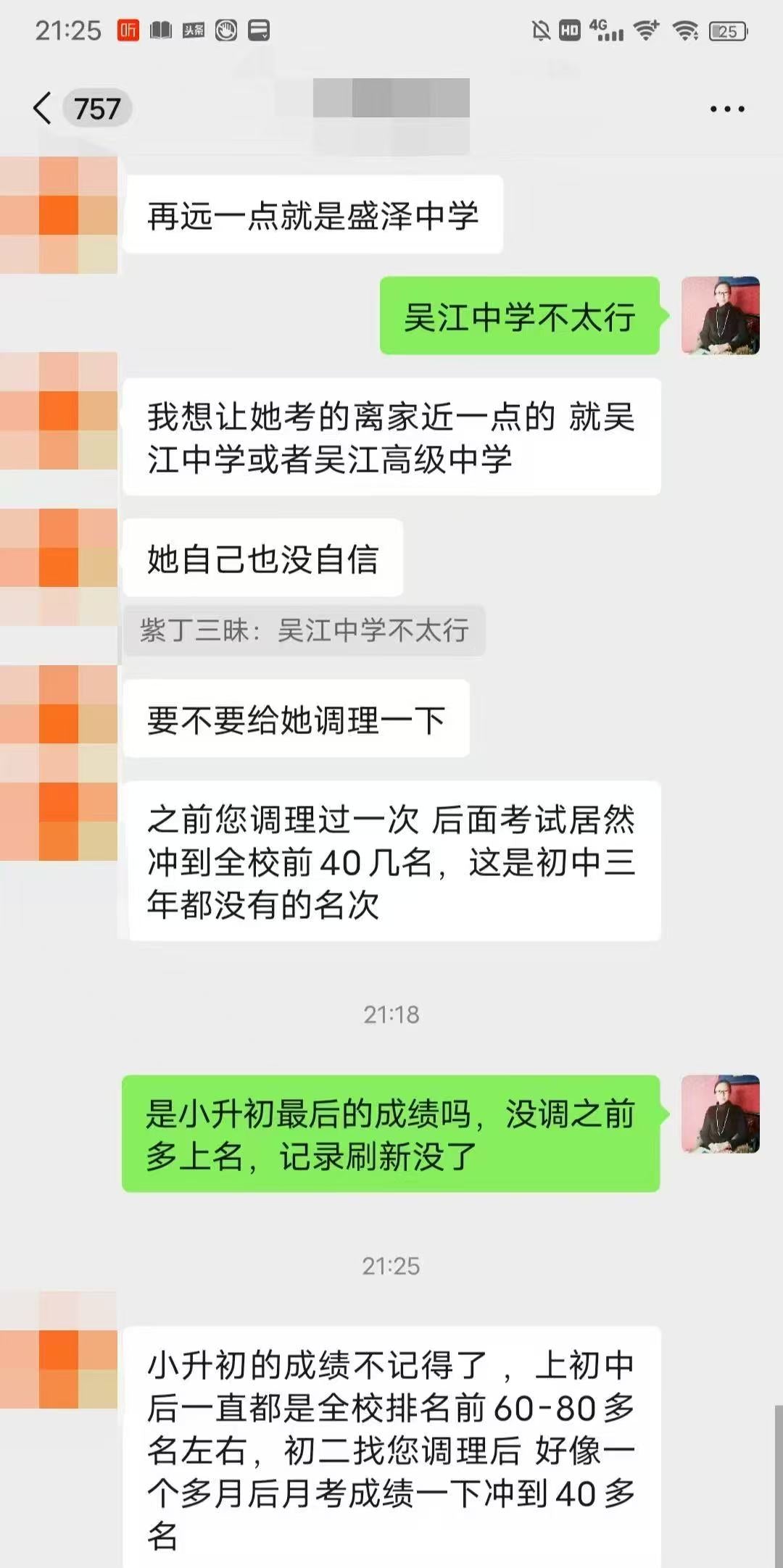Tap the quoted reply 紫丁三昧：吴江中学不太行
The image size is (783, 1568).
(304, 630)
